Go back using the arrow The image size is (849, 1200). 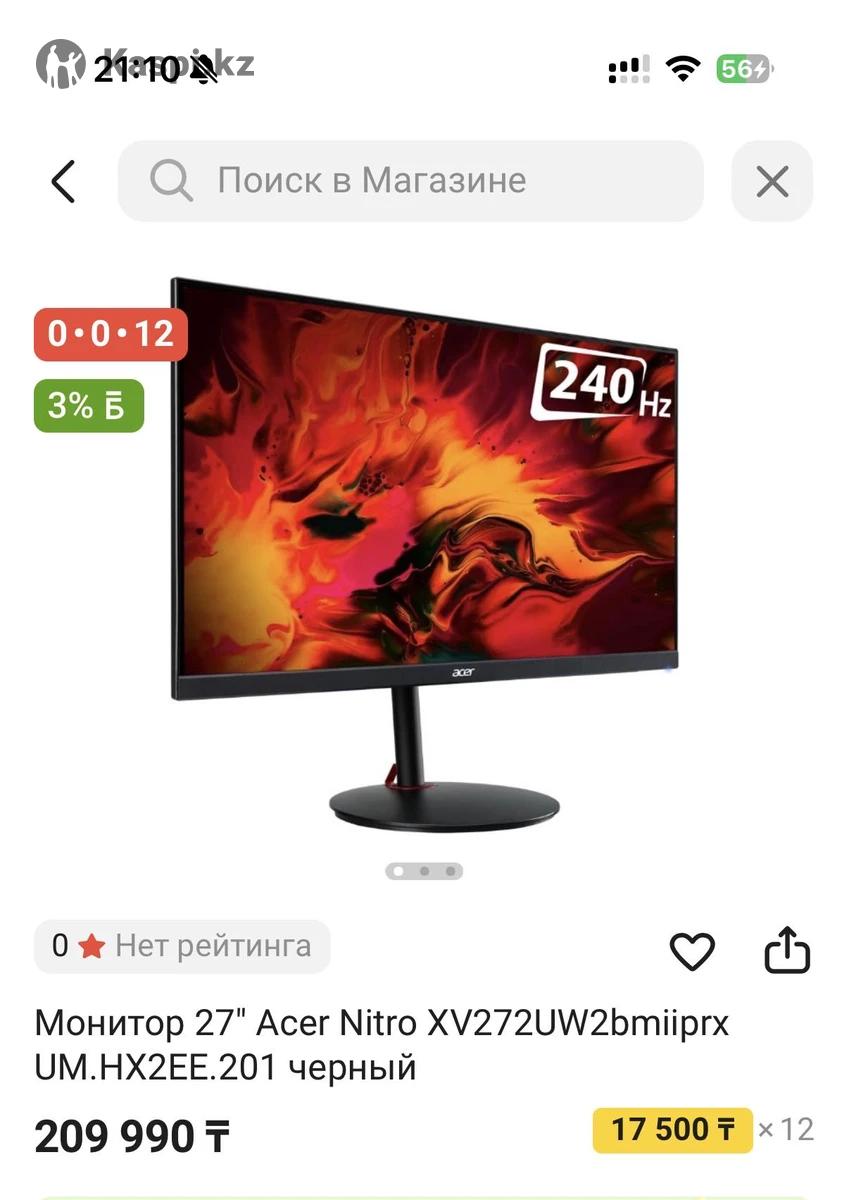[x=63, y=182]
